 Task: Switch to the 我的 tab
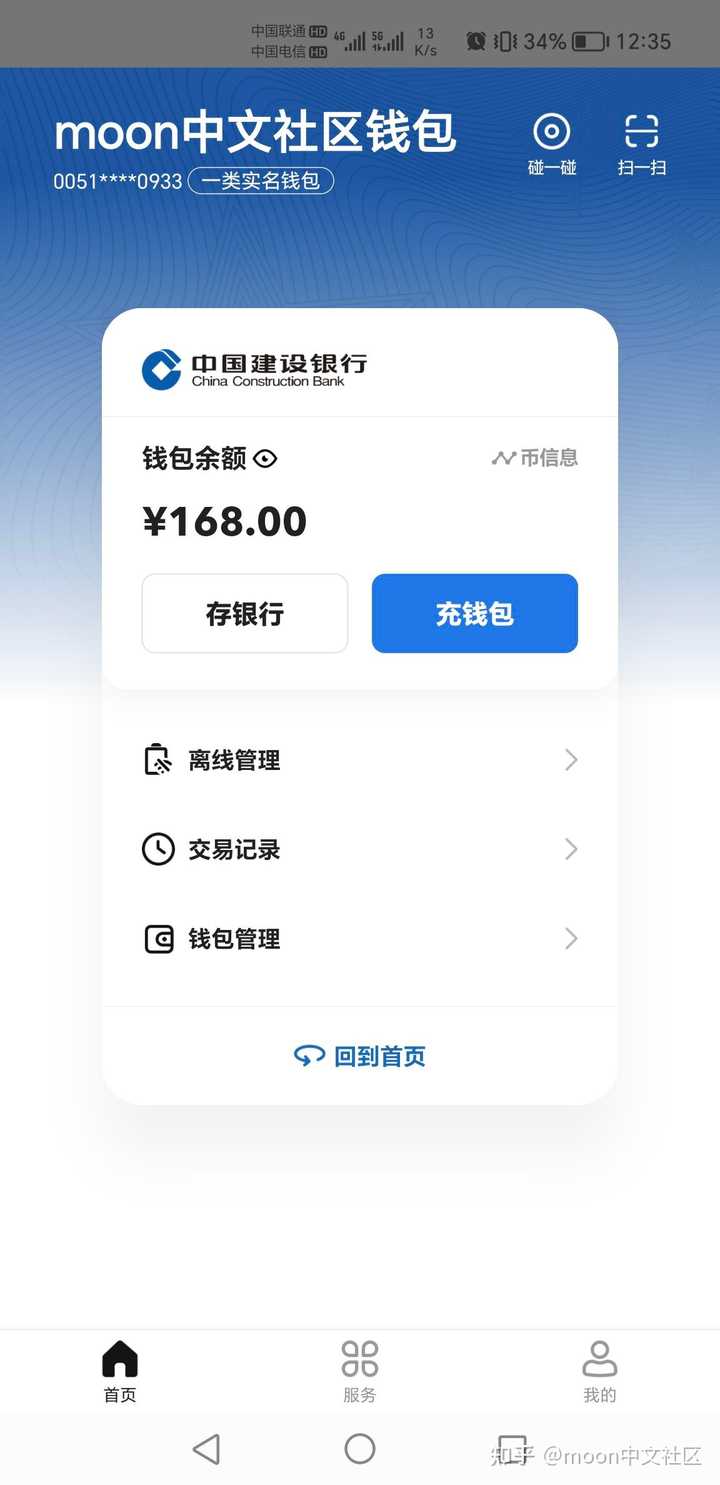(x=600, y=1372)
